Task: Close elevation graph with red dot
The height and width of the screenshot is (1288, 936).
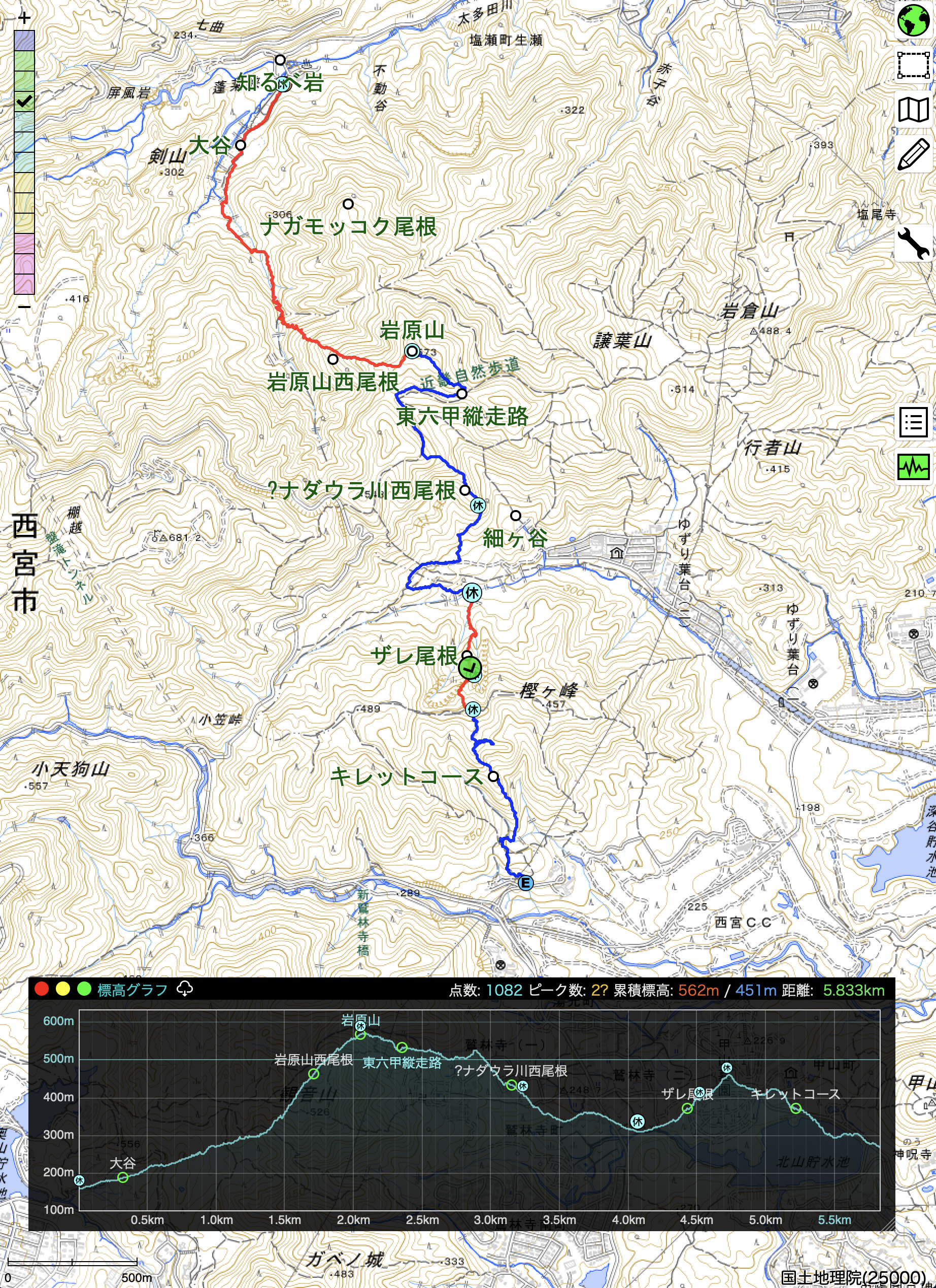Action: coord(42,989)
